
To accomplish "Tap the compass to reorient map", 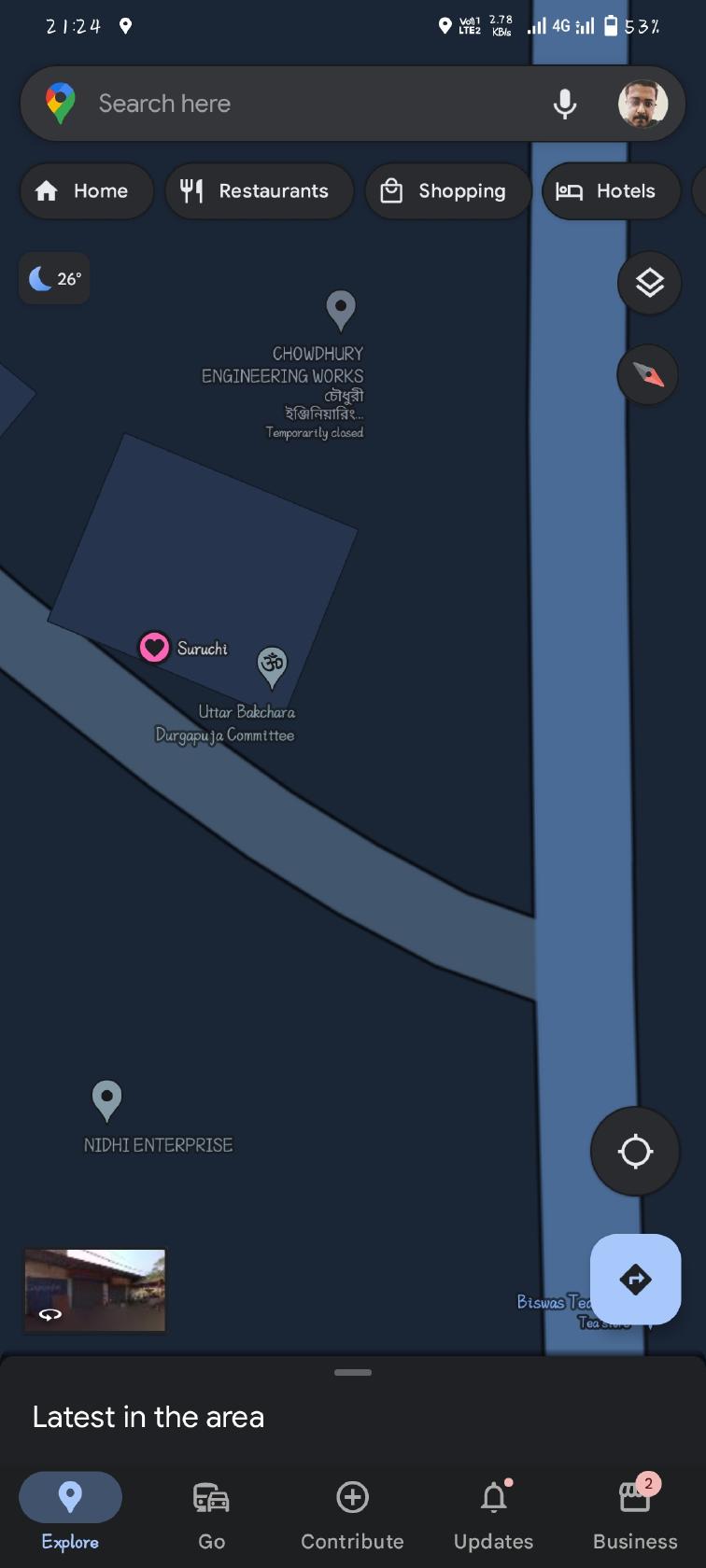I will point(647,374).
